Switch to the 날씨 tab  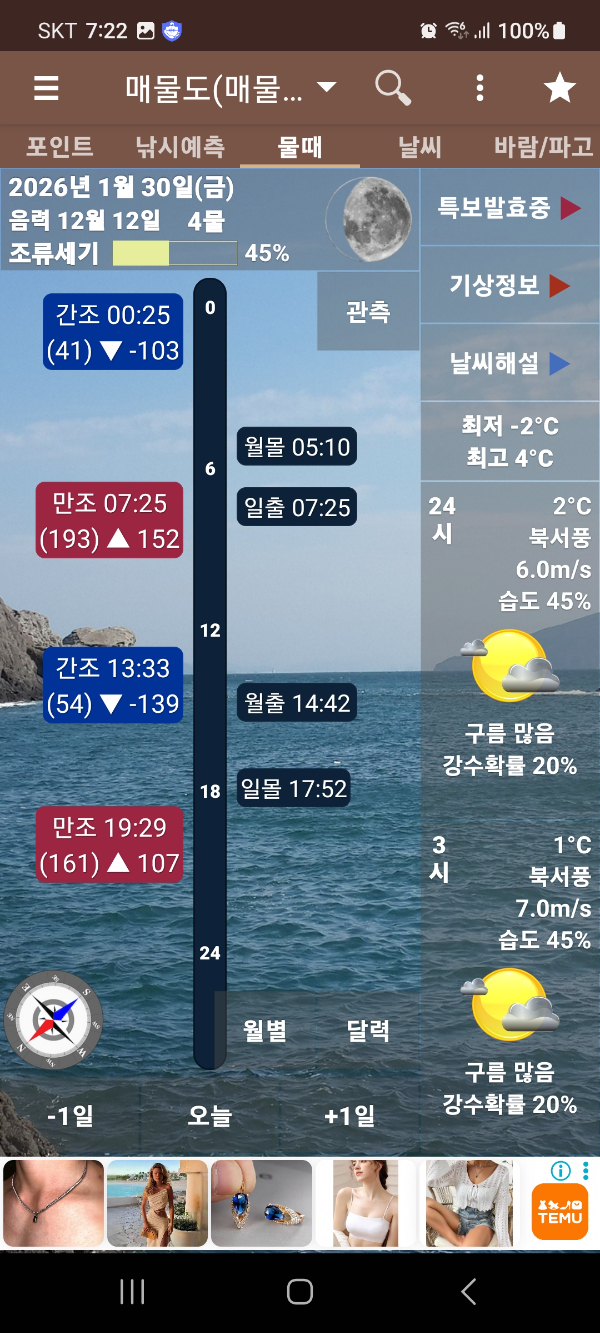click(420, 147)
